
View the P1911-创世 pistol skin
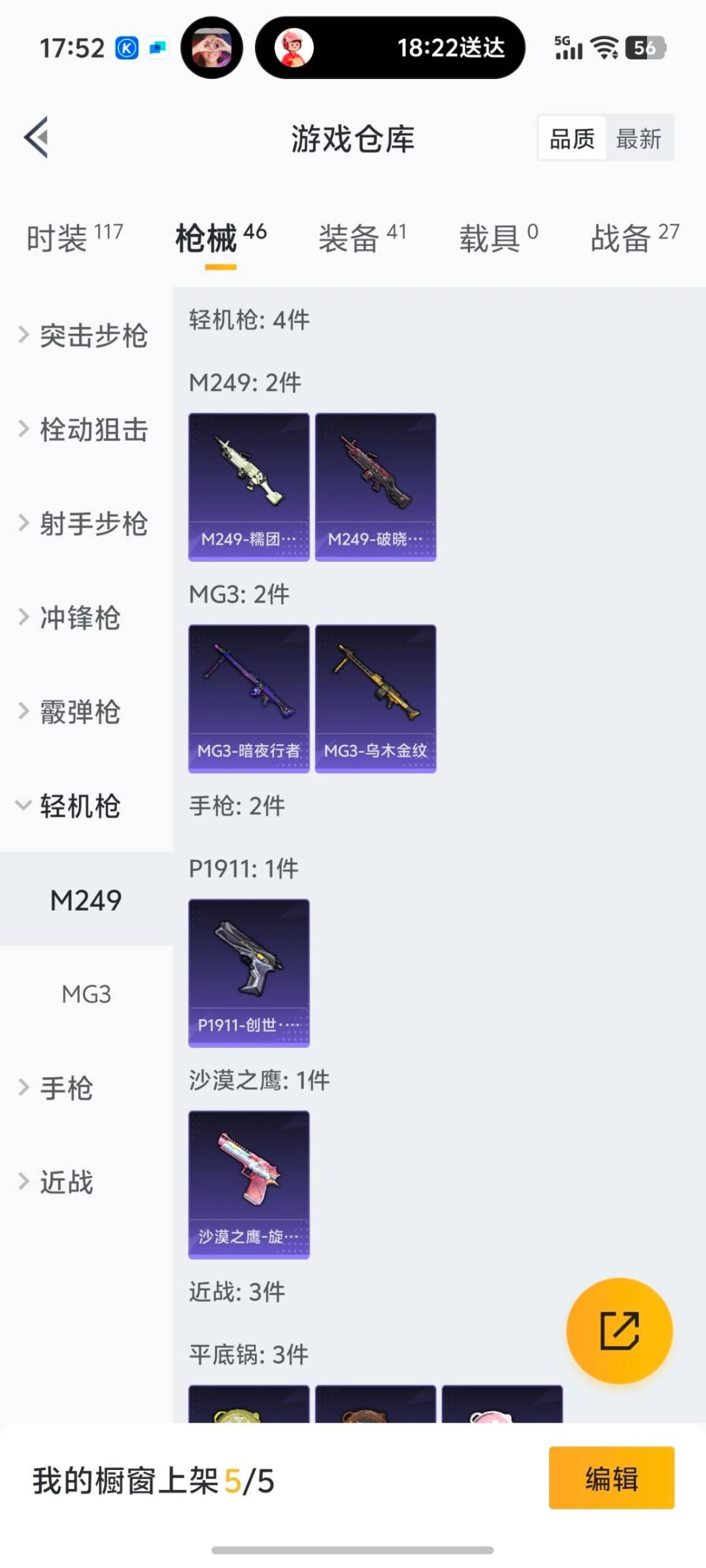248,973
